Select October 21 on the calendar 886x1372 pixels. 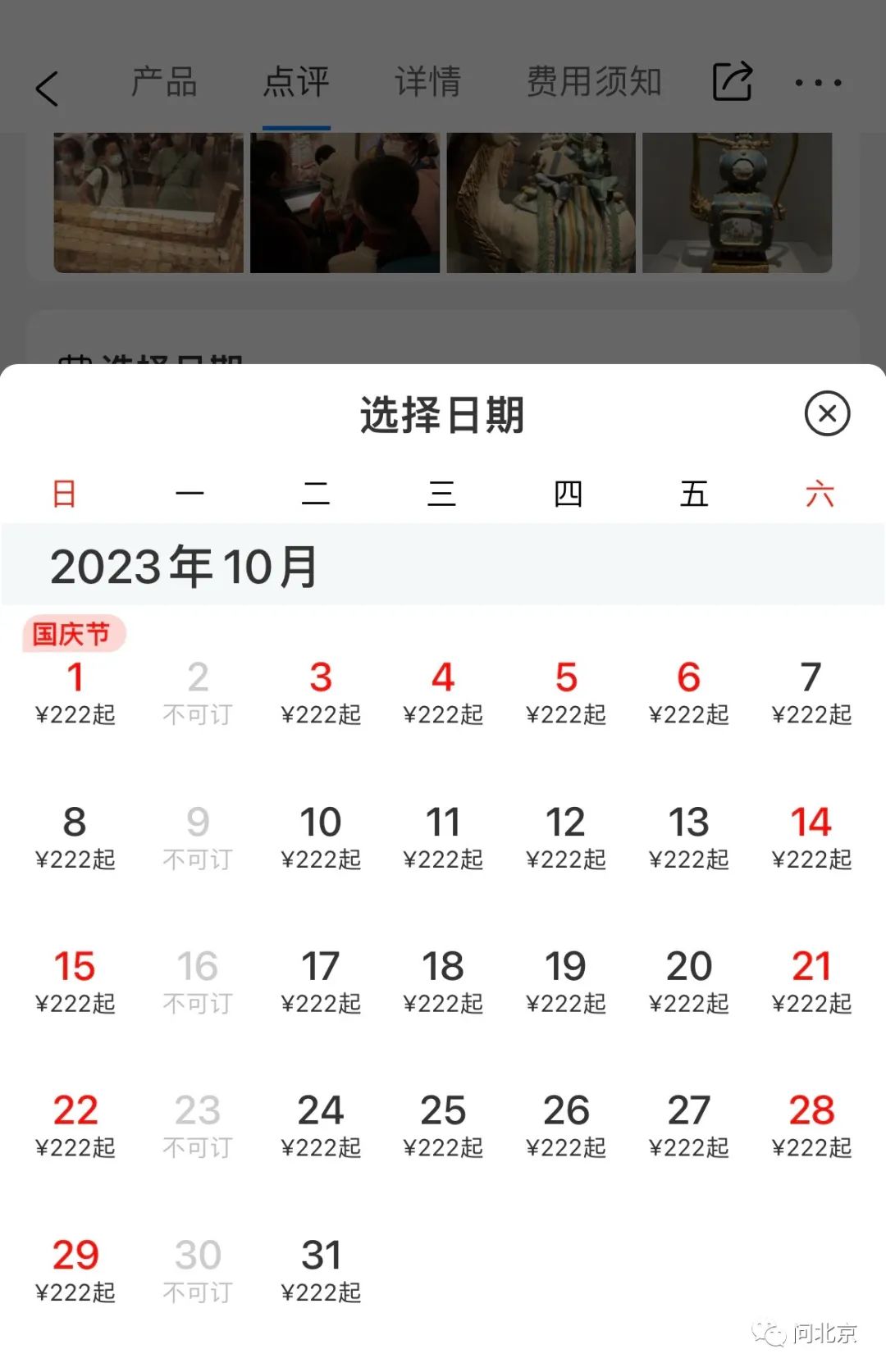(811, 981)
